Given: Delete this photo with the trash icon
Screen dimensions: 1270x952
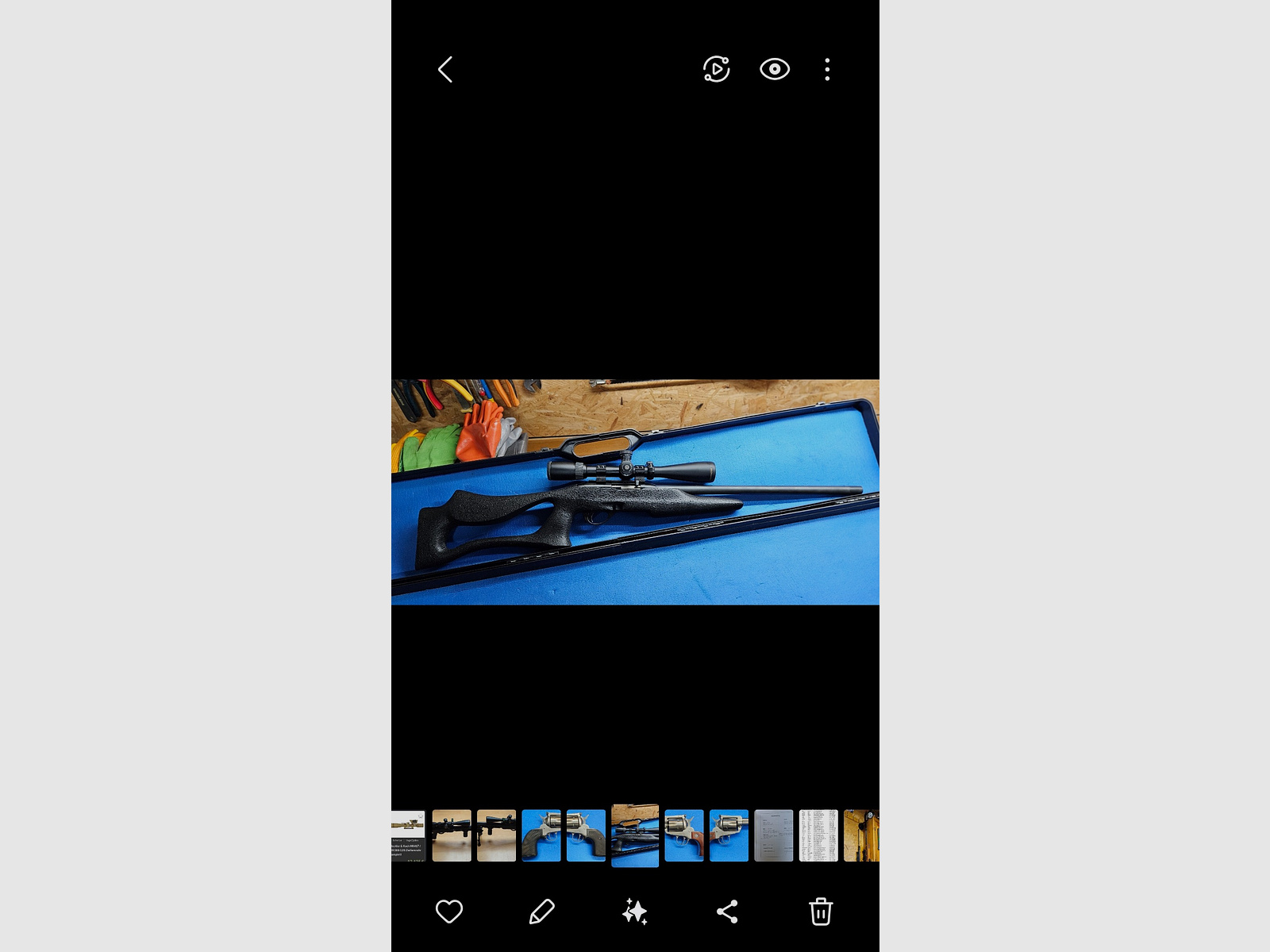Looking at the screenshot, I should click(x=821, y=912).
